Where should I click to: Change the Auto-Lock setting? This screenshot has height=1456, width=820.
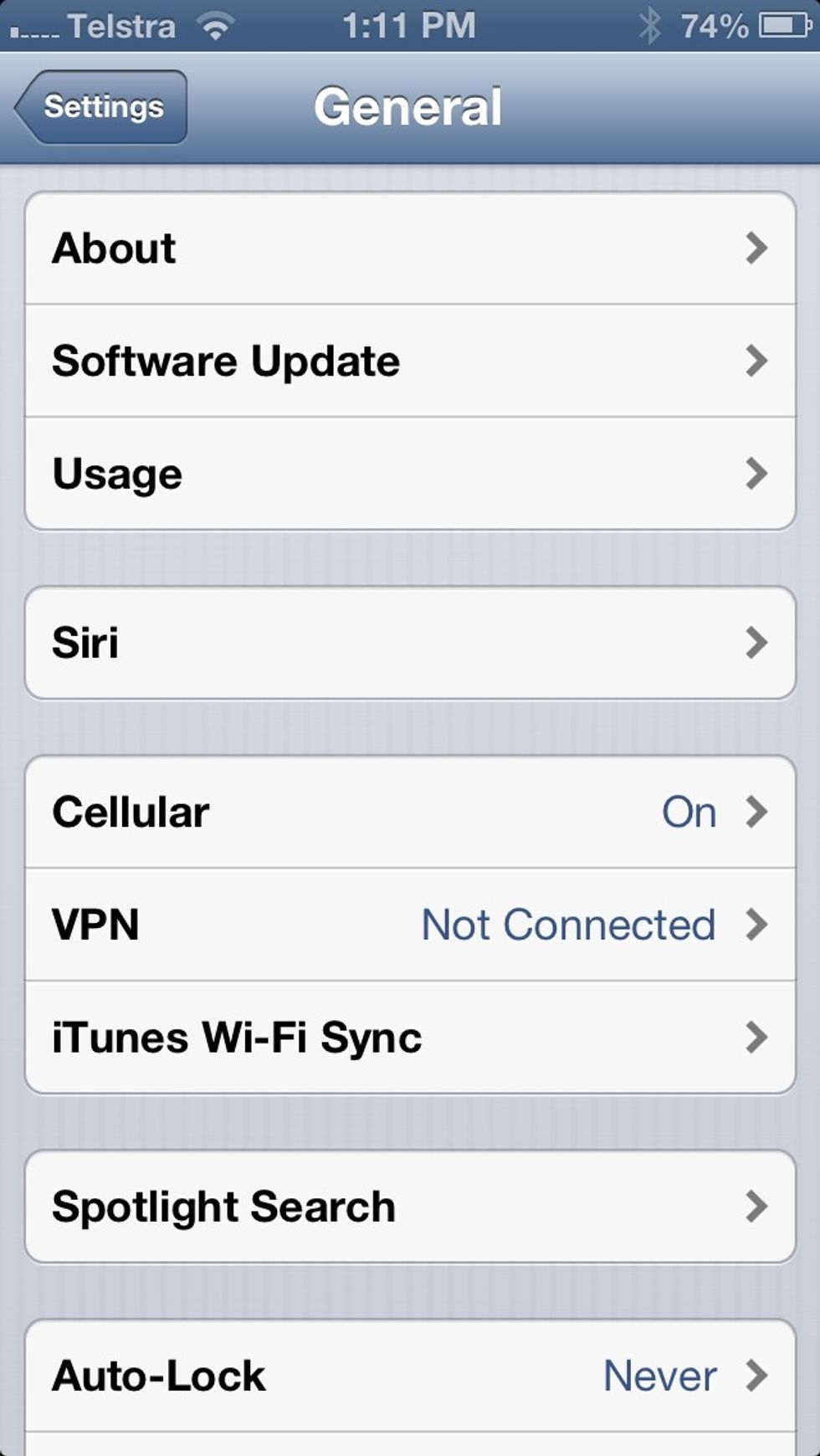pos(410,1376)
